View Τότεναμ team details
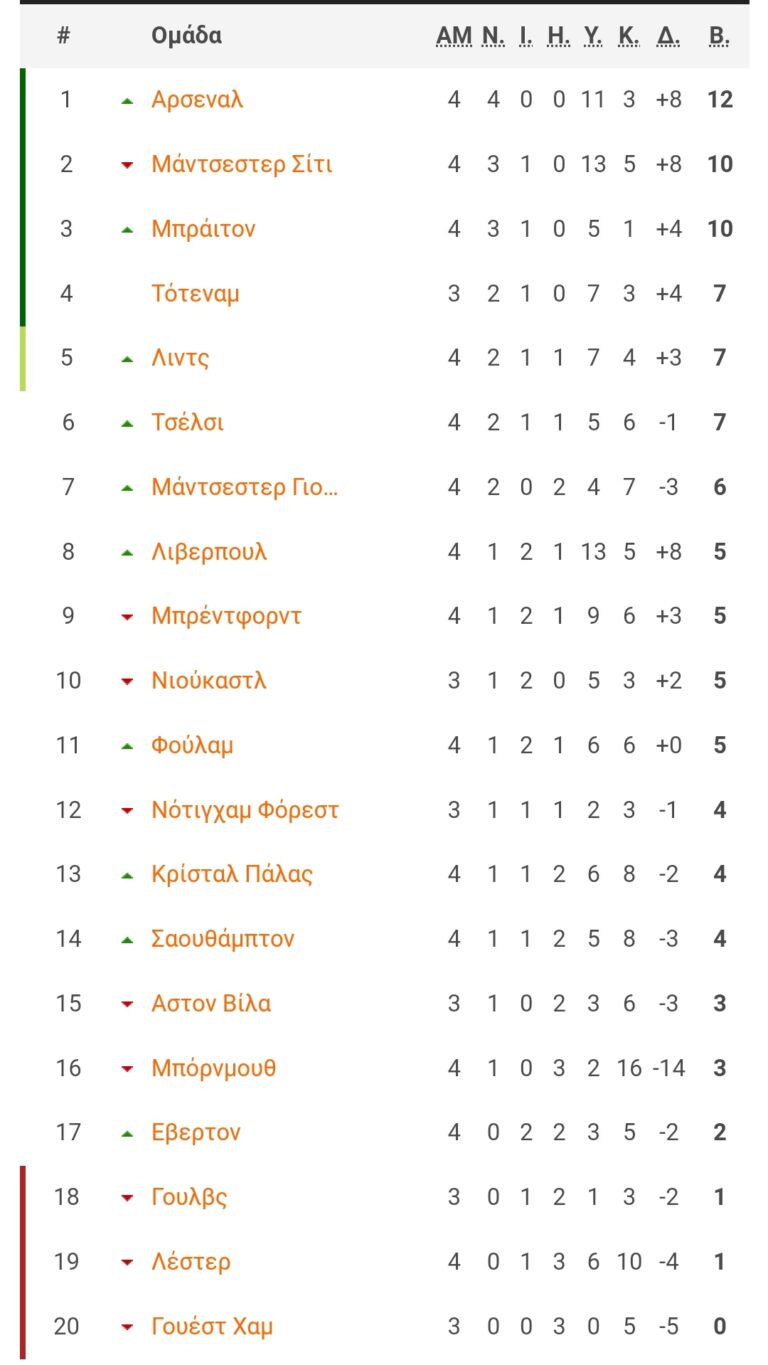The image size is (768, 1365). (x=195, y=294)
